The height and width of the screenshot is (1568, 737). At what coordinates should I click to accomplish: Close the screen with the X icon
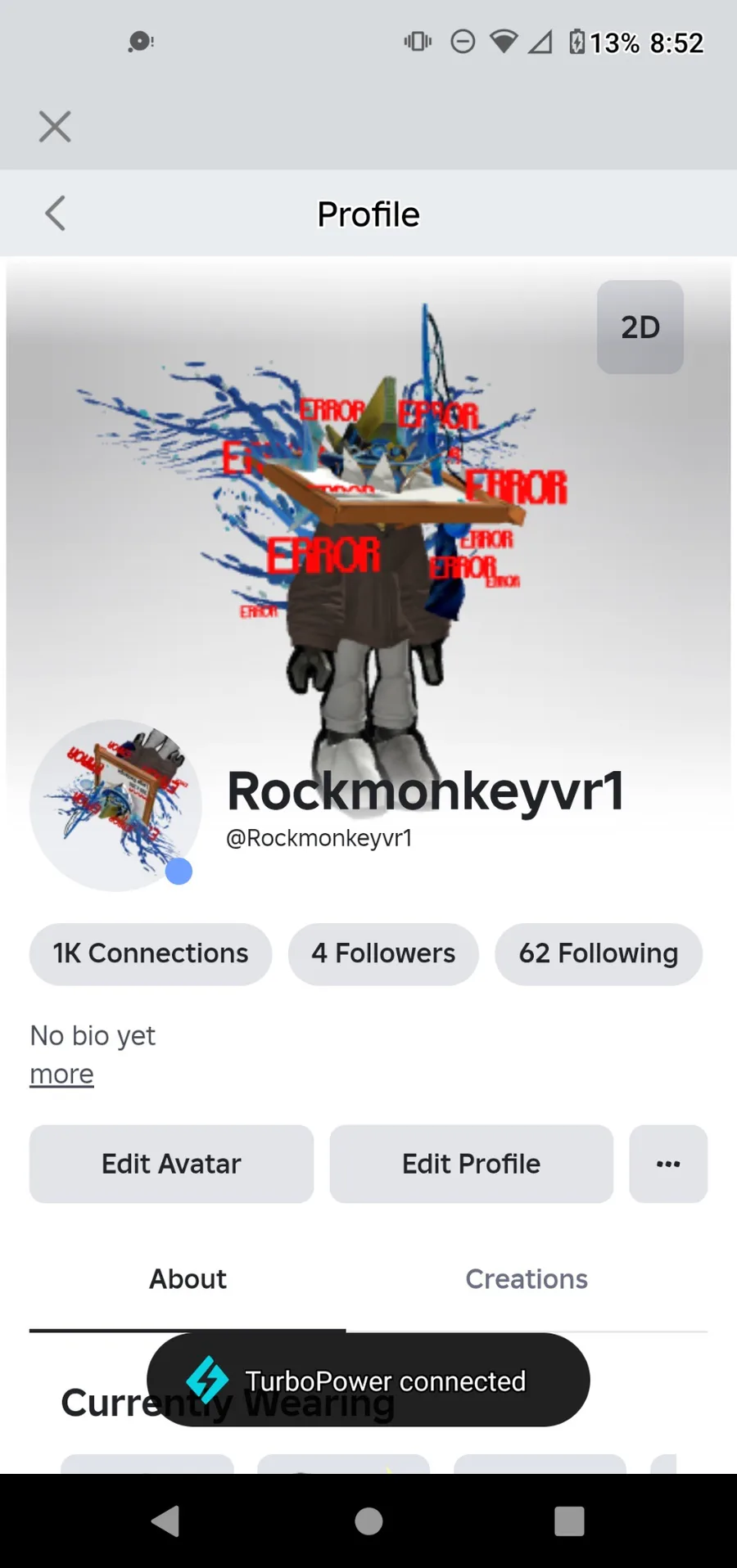55,127
